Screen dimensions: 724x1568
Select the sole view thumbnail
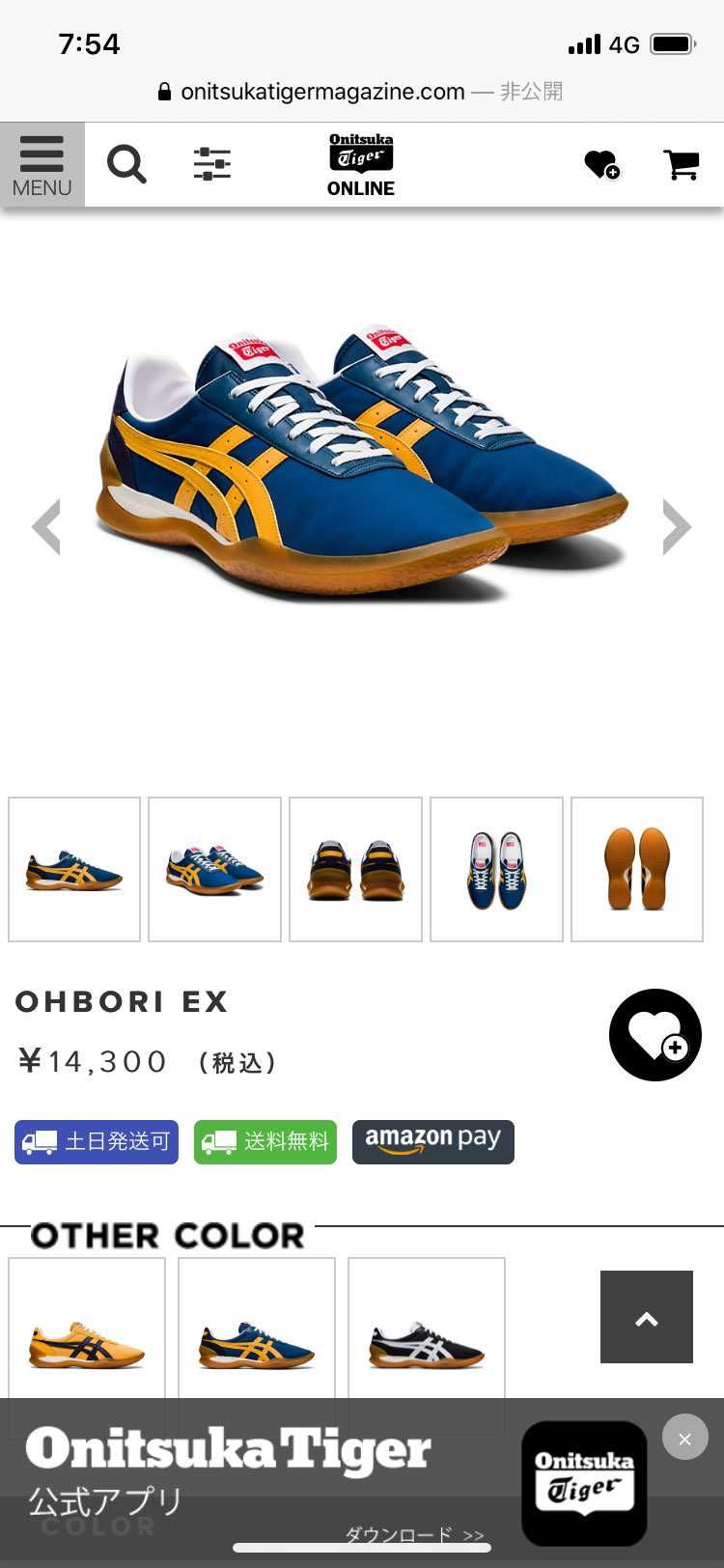point(637,869)
